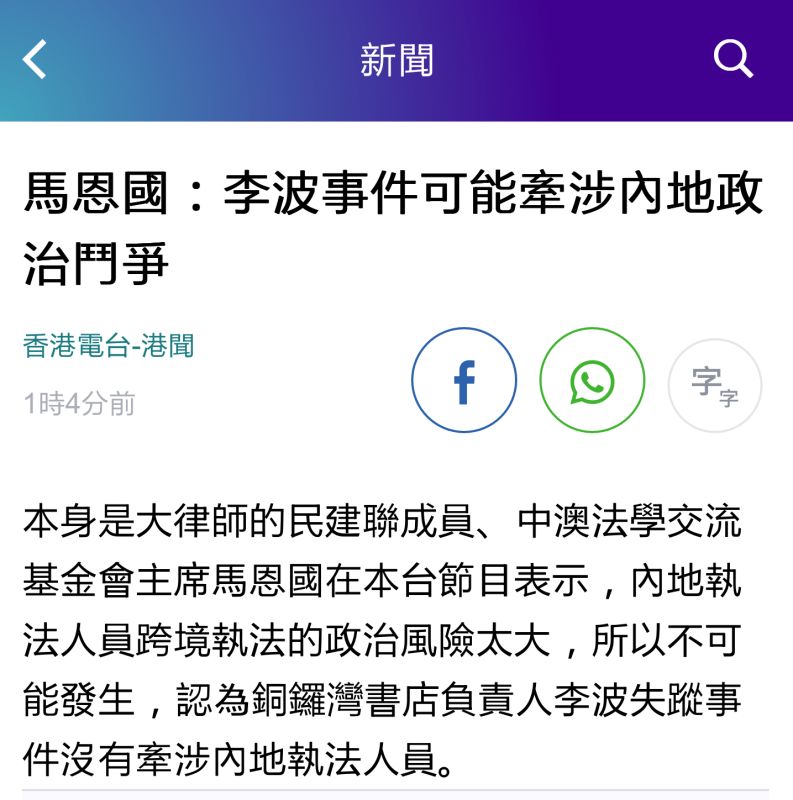Go back from the news article
The image size is (793, 800).
(x=36, y=60)
